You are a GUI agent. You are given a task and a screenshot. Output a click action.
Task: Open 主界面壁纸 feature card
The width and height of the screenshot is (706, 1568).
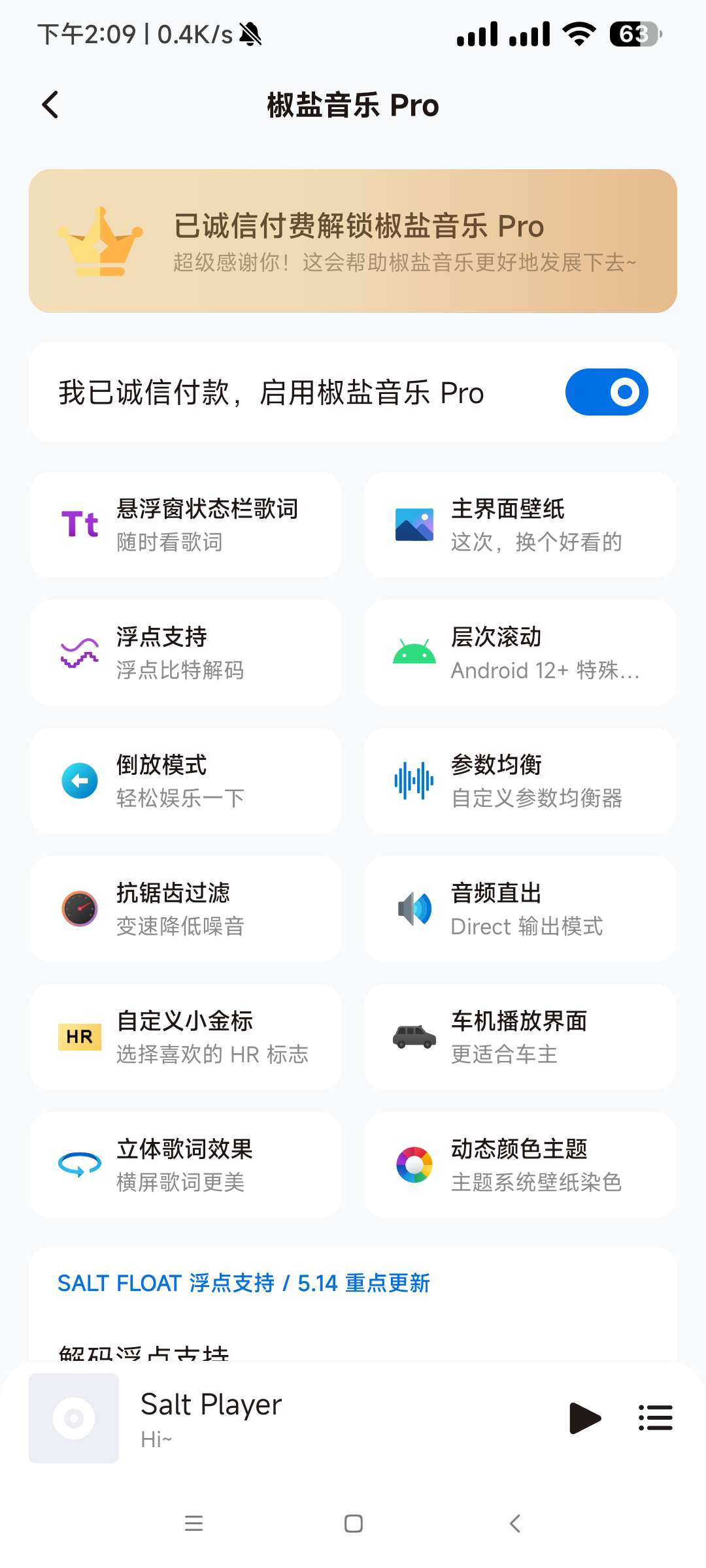520,525
